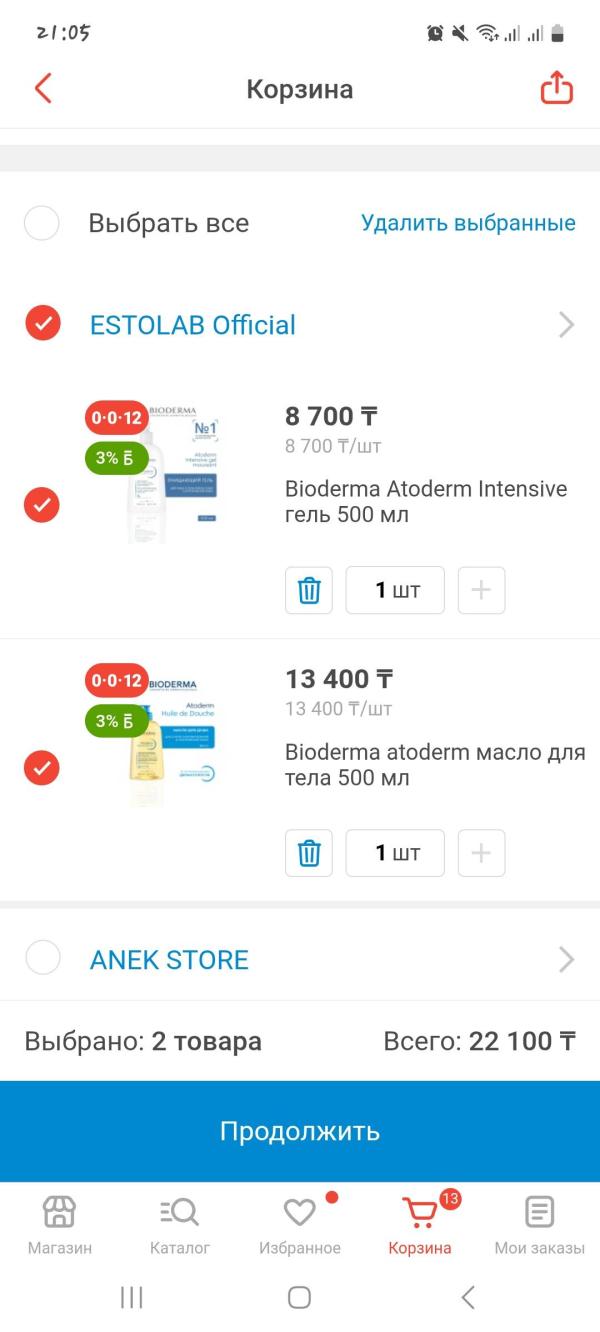The width and height of the screenshot is (600, 1332).
Task: Tick the Выбрать все checkbox
Action: pos(42,223)
